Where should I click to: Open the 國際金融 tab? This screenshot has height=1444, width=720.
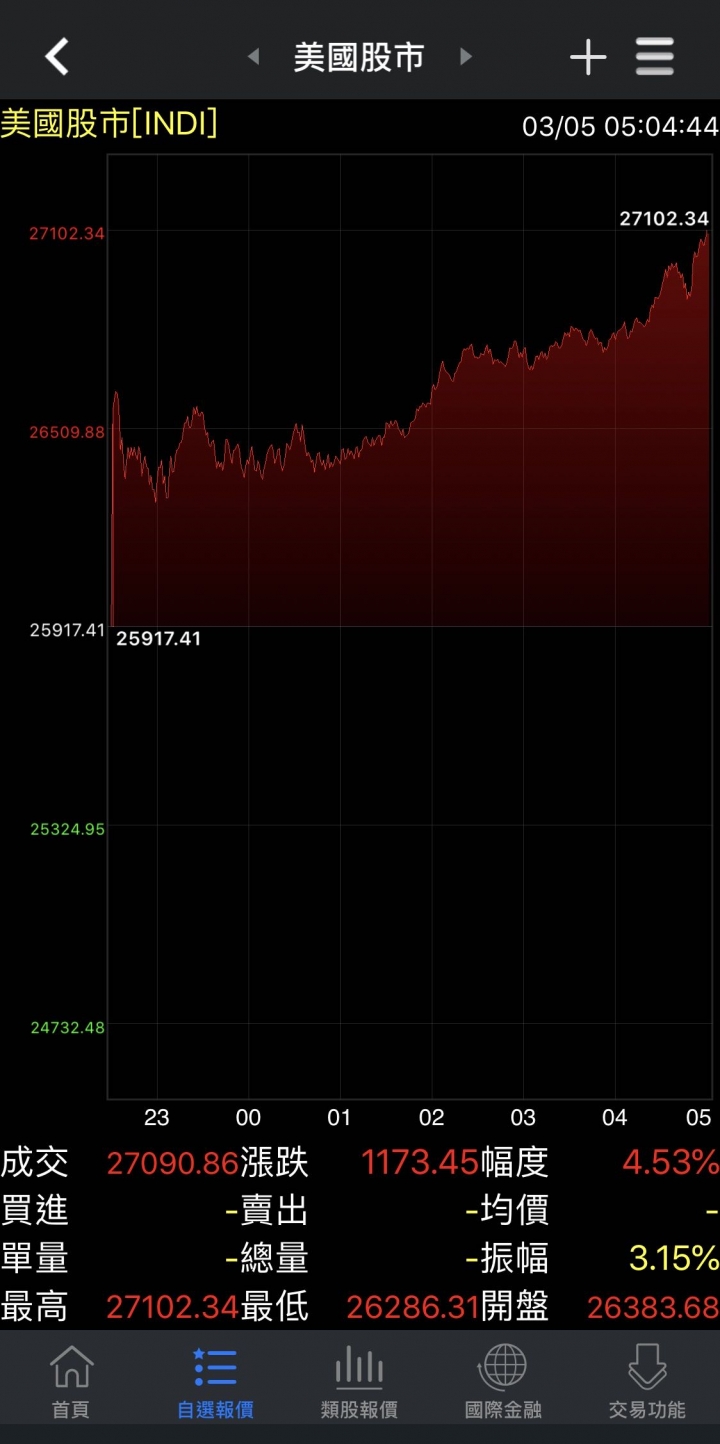coord(503,1383)
